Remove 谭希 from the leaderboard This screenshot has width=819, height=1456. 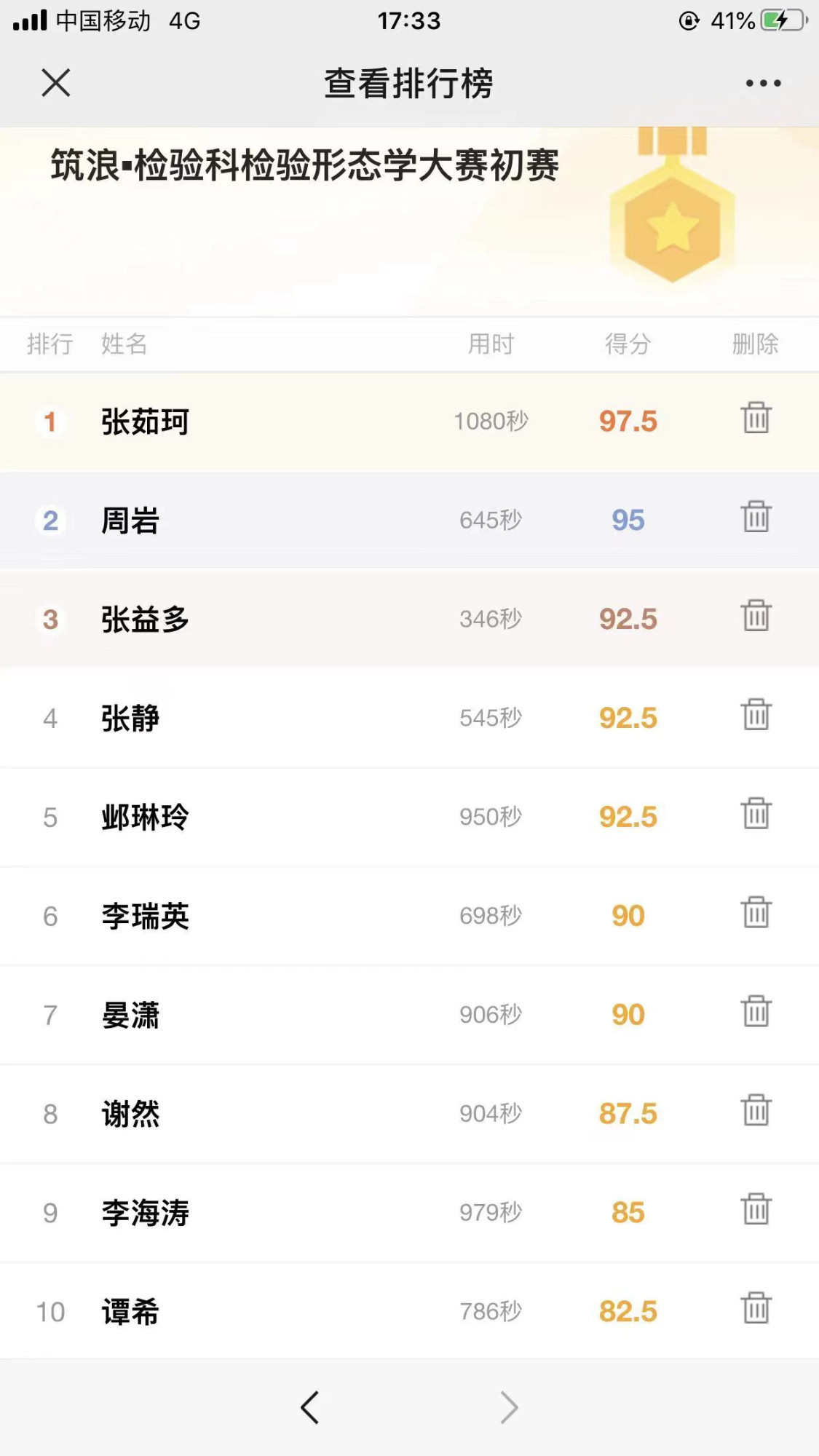756,1309
